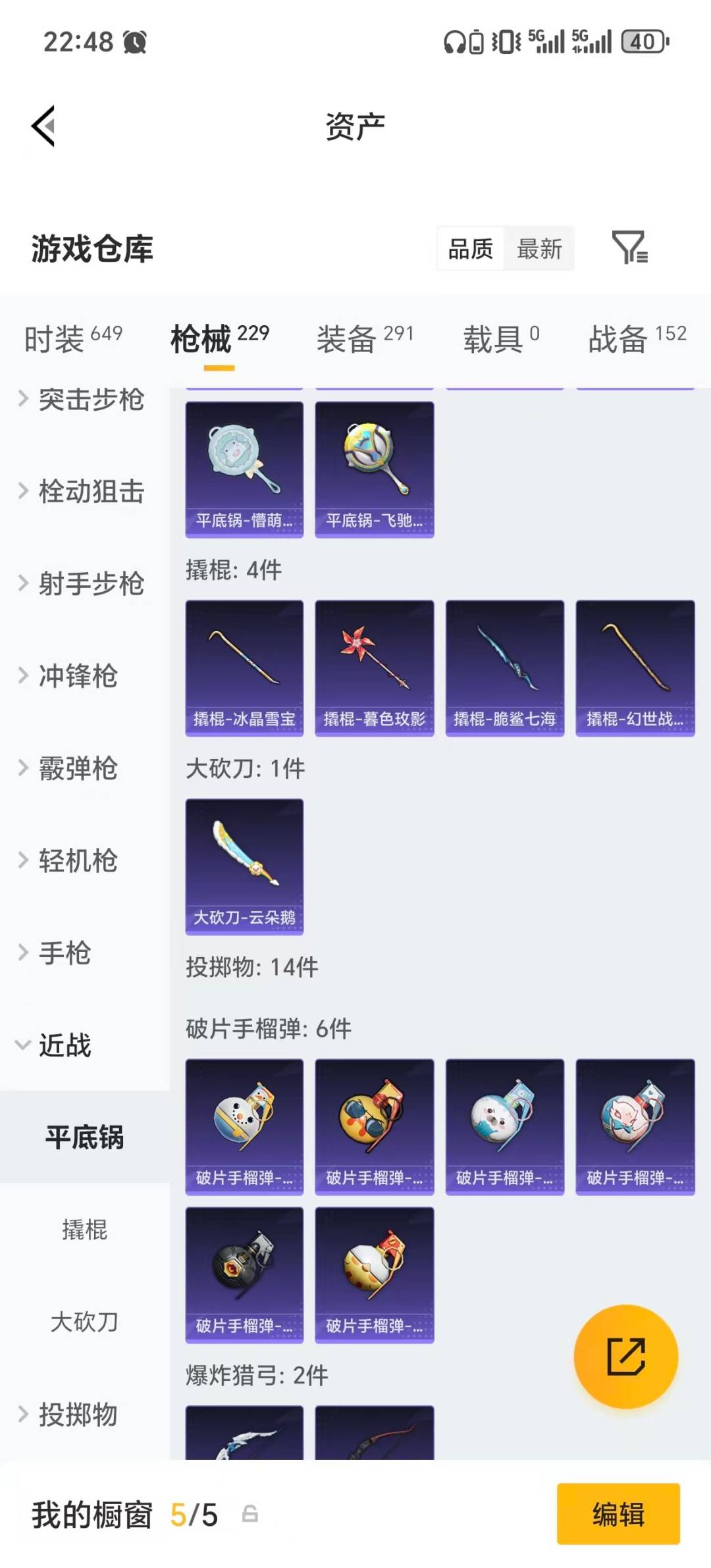Image resolution: width=711 pixels, height=1568 pixels.
Task: Switch sorting to 最新 newest mode
Action: point(540,249)
